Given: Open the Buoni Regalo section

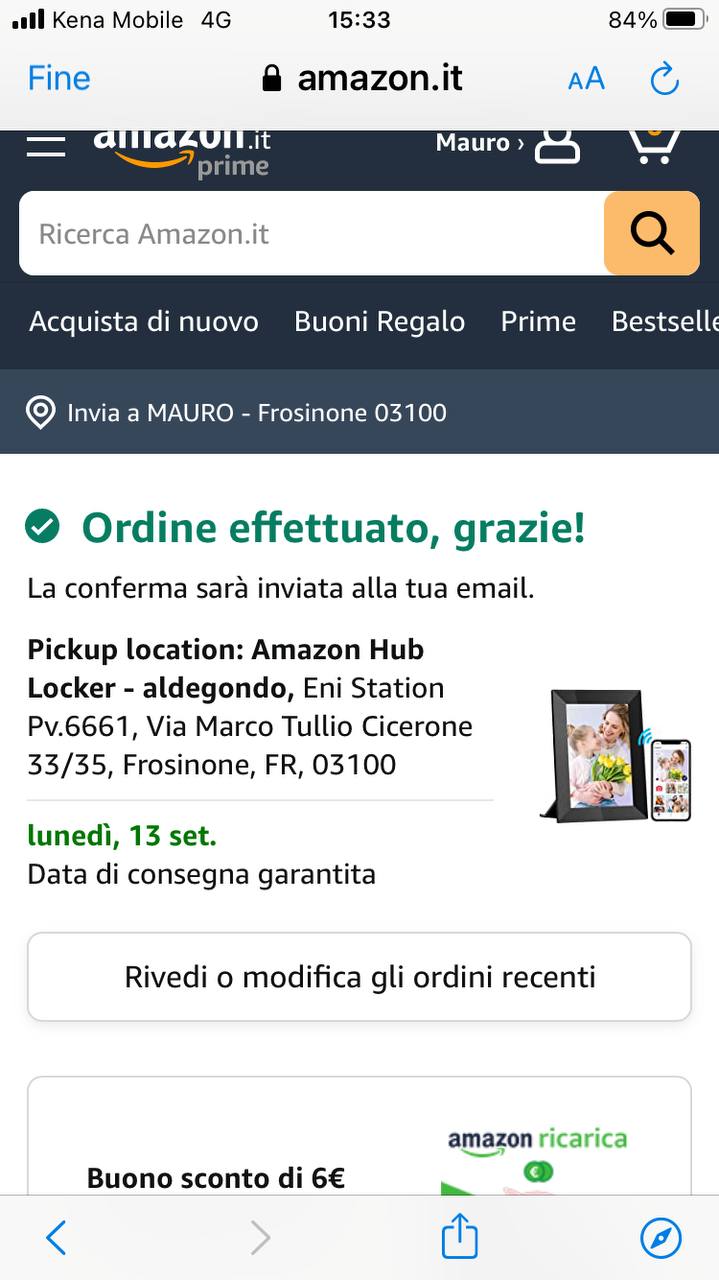Looking at the screenshot, I should (x=379, y=322).
